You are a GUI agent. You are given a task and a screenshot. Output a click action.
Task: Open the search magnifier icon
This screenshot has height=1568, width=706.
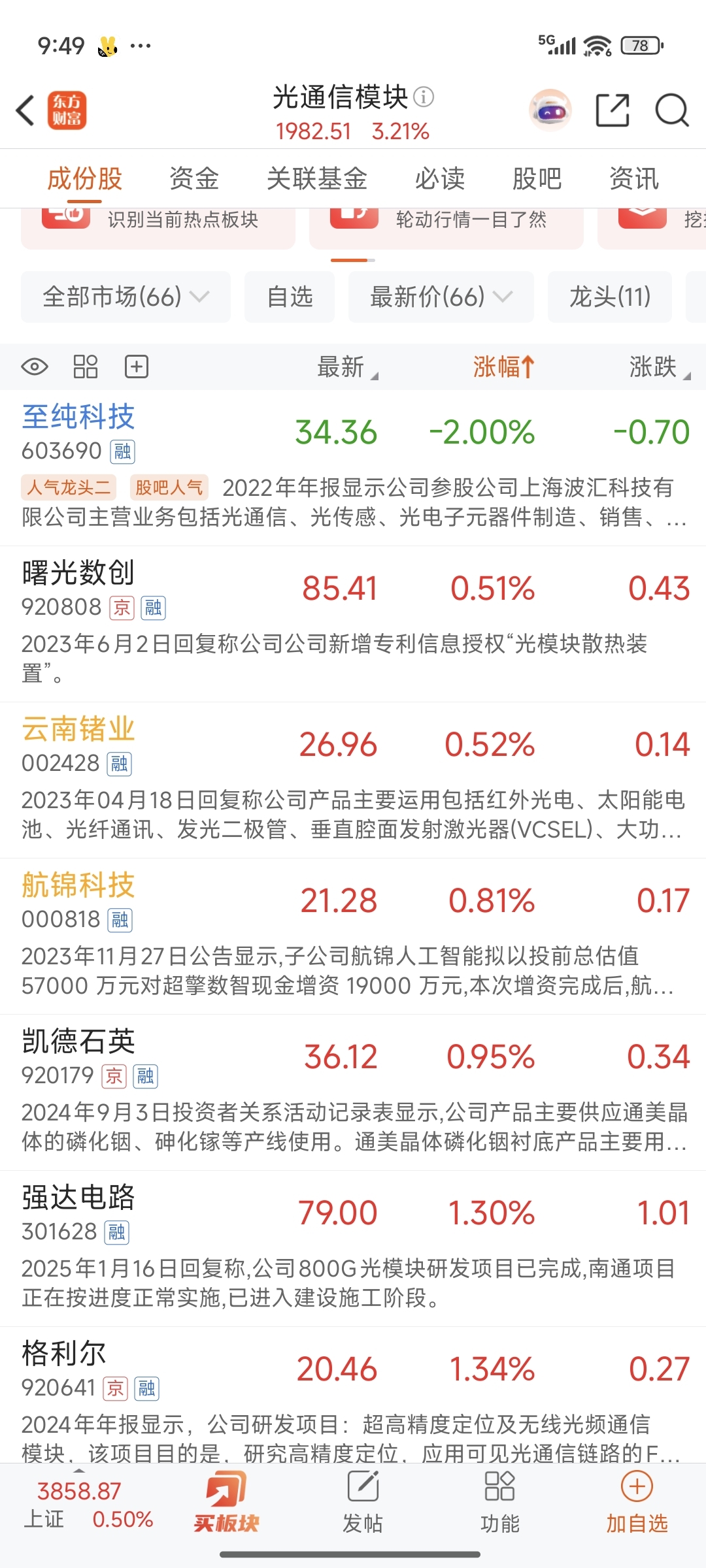coord(672,110)
